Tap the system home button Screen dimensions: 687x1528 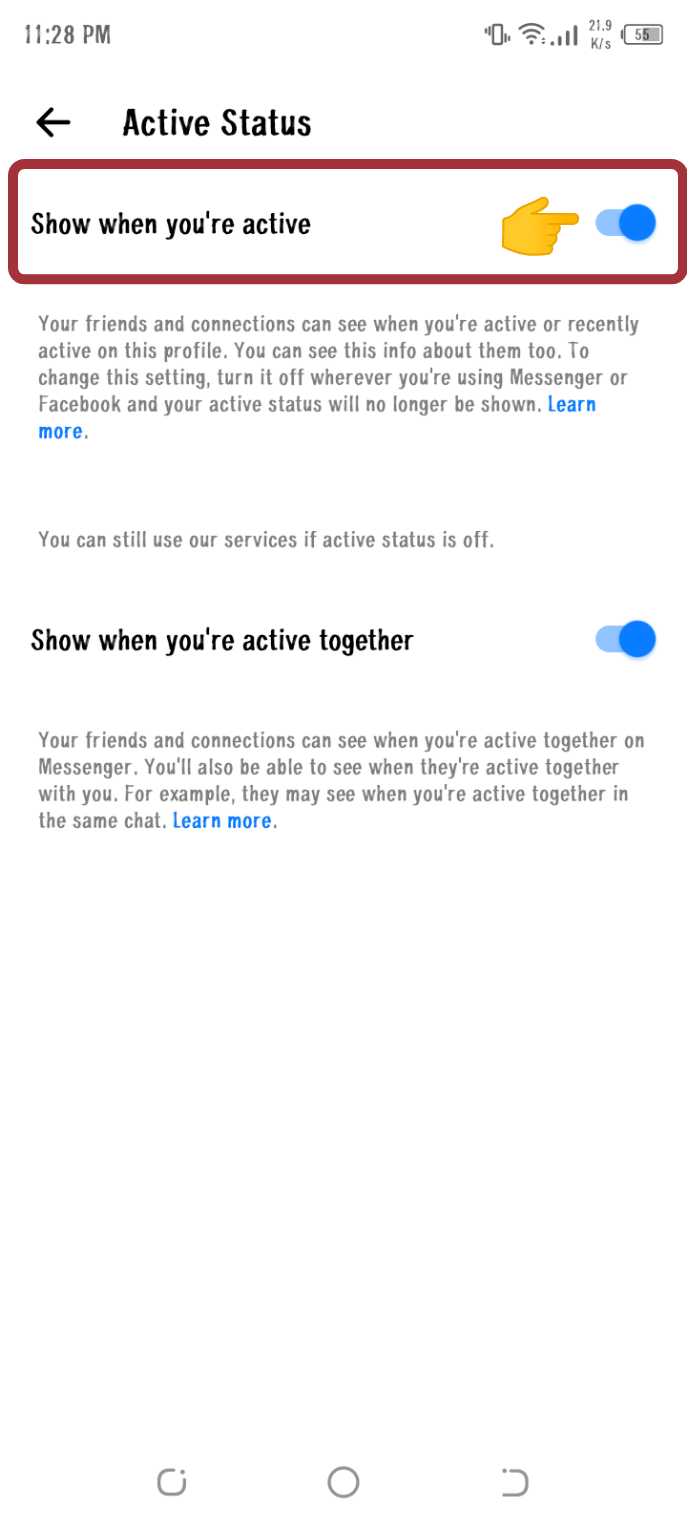343,1482
